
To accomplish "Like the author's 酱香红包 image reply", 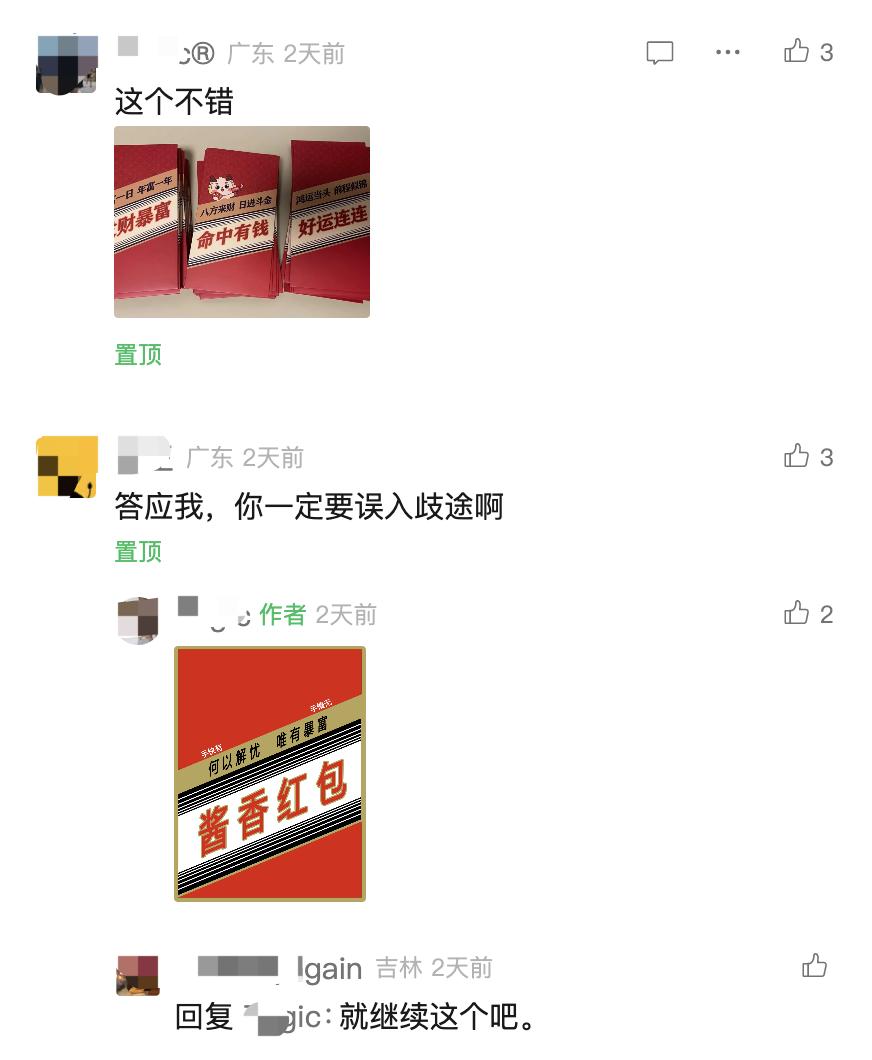I will pos(797,614).
